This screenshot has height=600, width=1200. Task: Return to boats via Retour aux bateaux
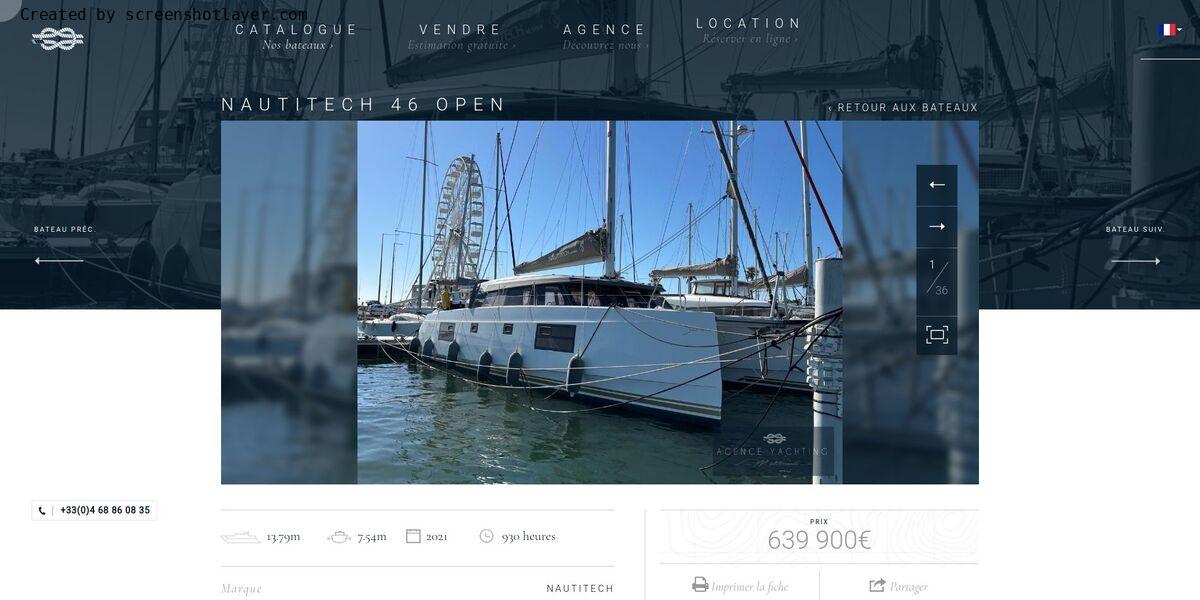point(903,108)
